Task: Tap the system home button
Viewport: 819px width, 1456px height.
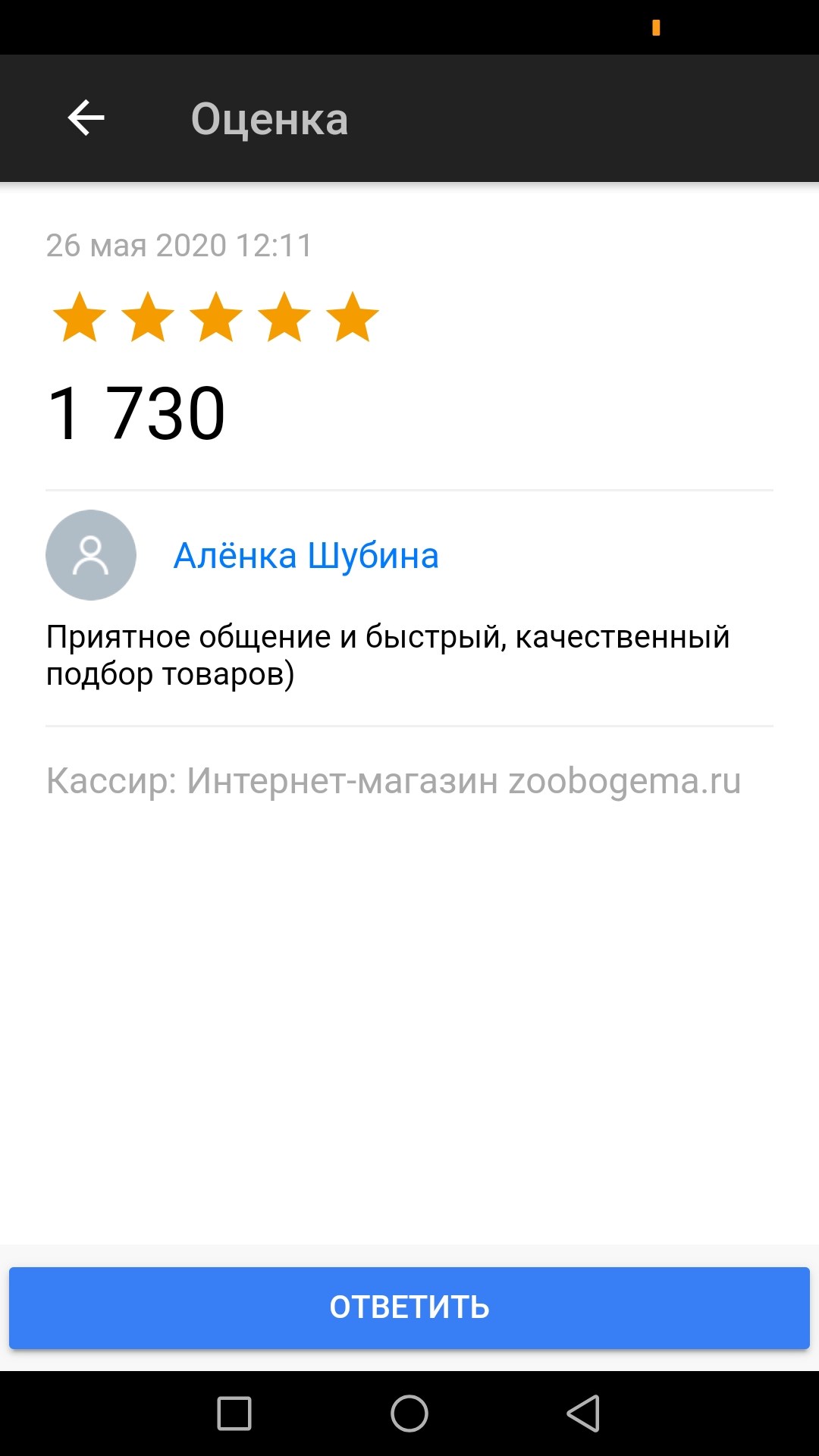Action: [409, 1414]
